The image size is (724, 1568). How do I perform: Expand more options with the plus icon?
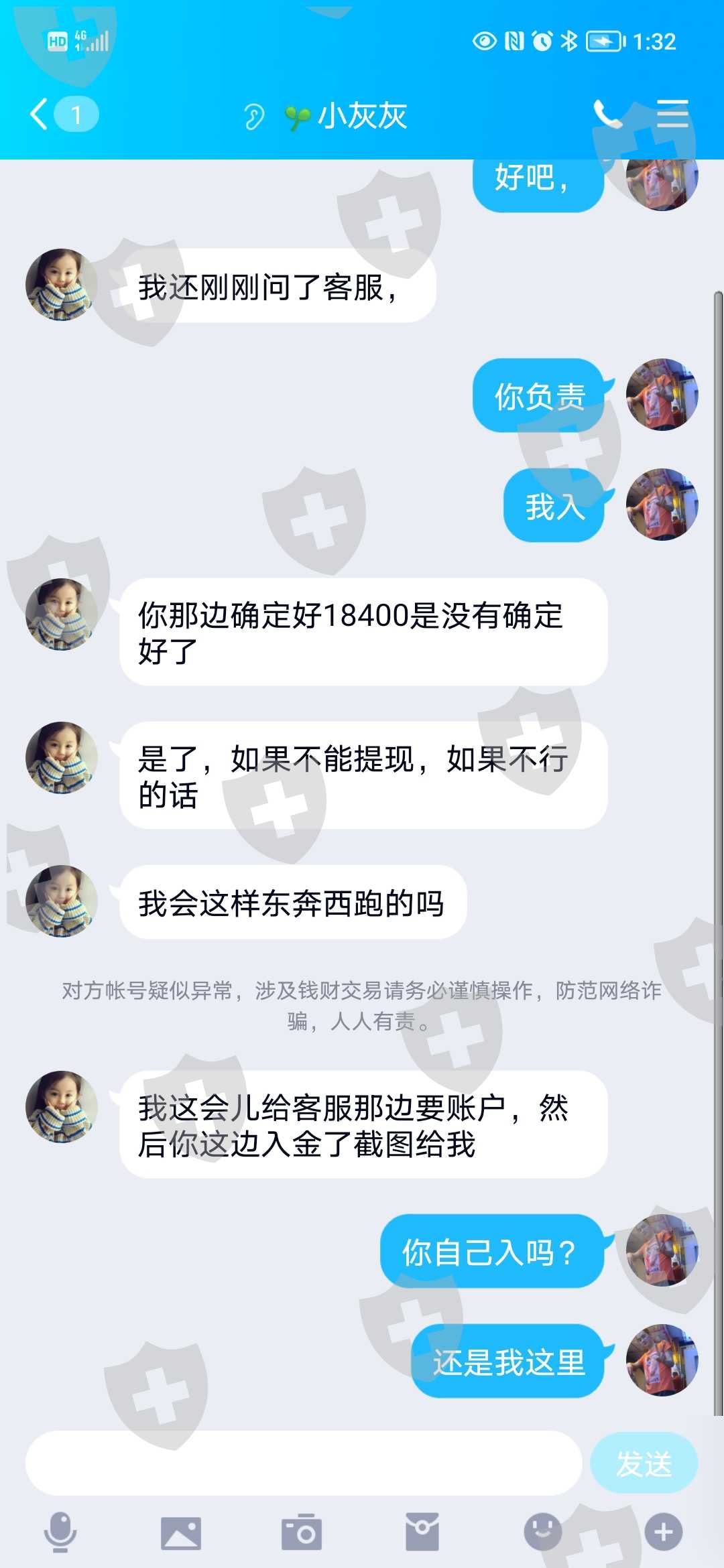tap(664, 1532)
